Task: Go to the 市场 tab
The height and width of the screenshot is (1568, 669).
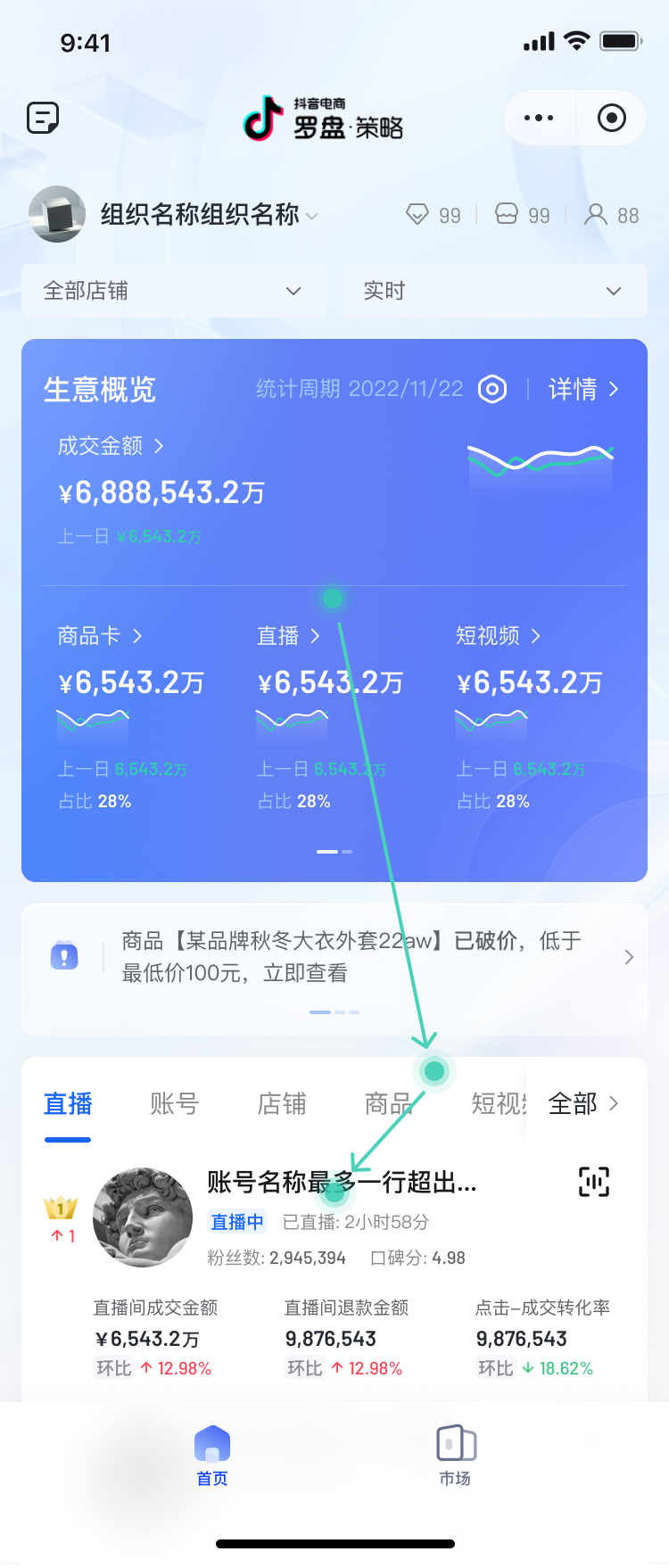Action: click(x=456, y=1455)
